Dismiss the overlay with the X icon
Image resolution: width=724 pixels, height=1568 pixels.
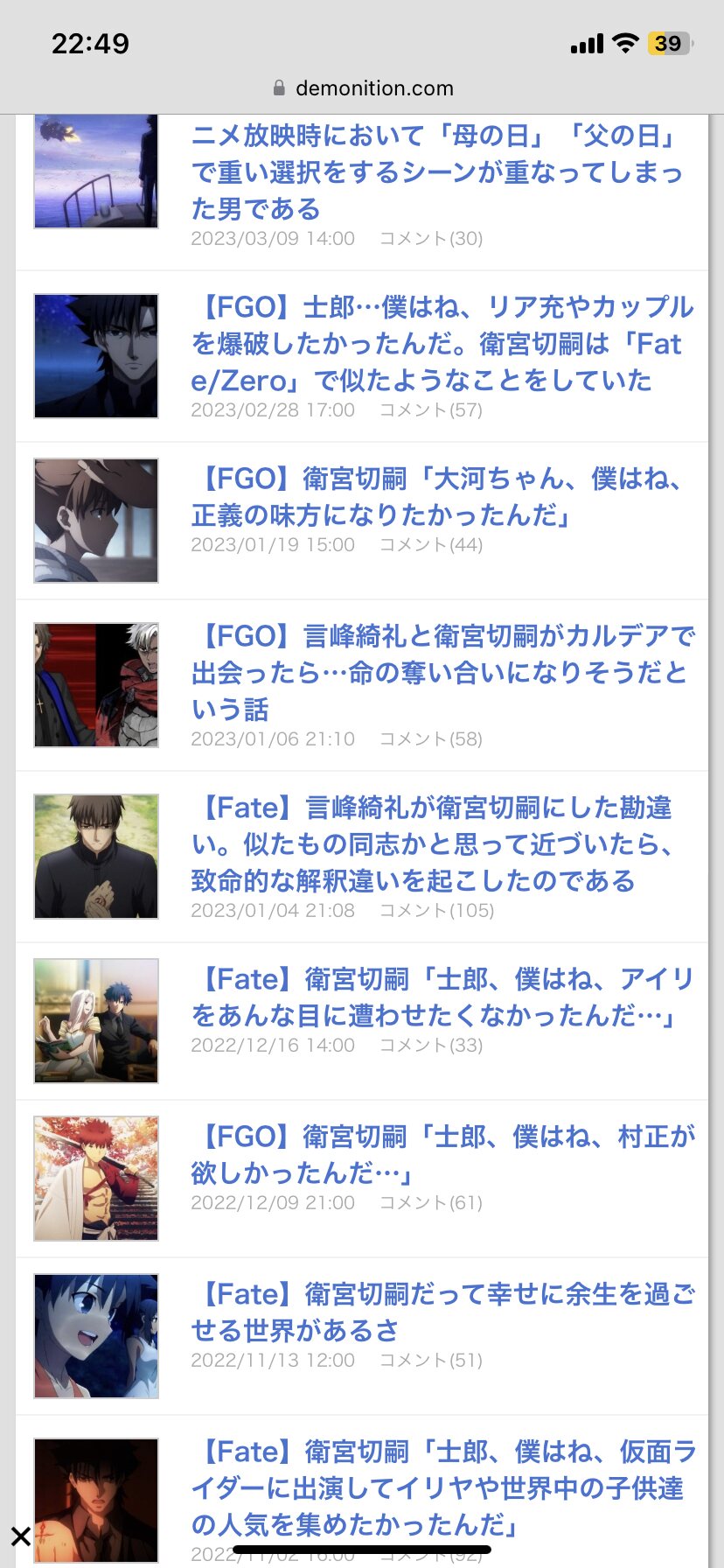(21, 1536)
